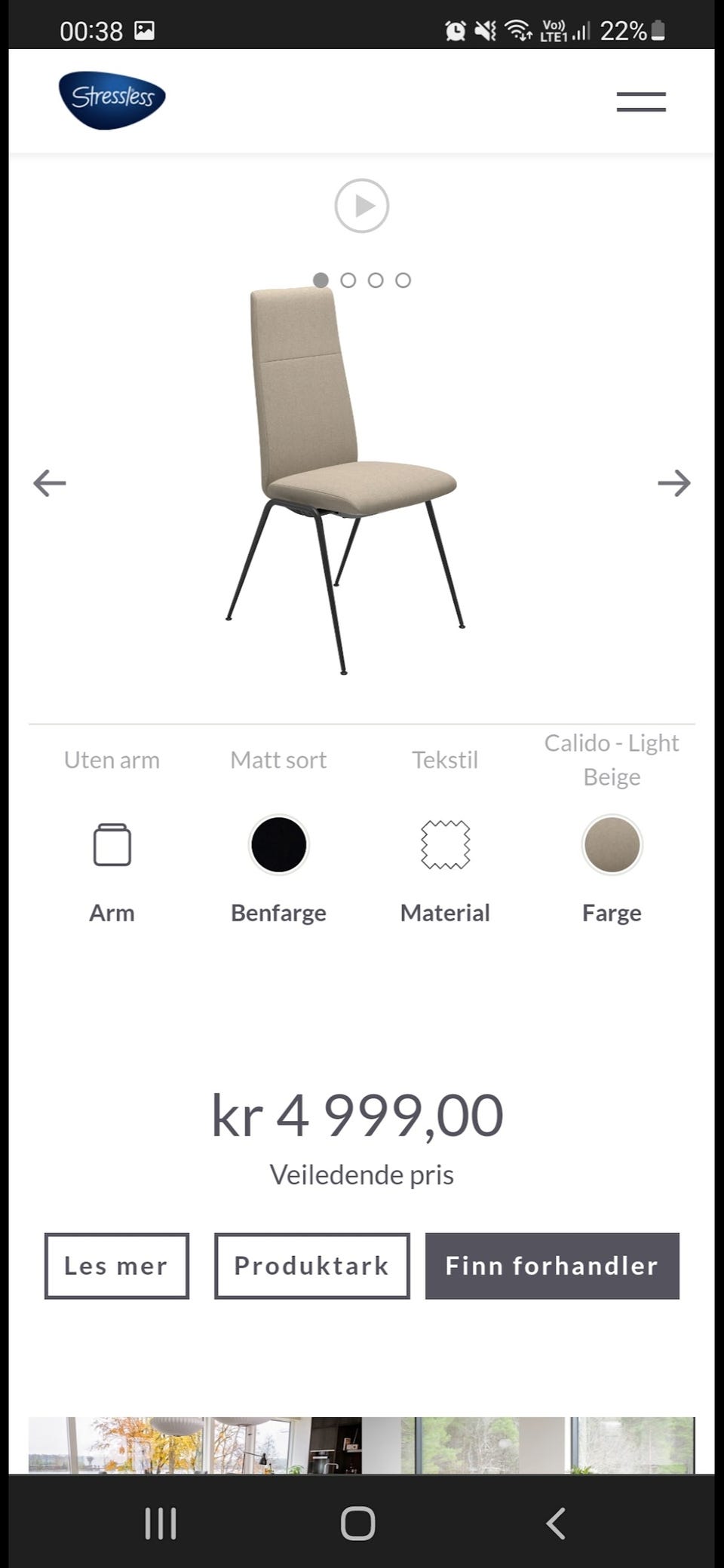Image resolution: width=724 pixels, height=1568 pixels.
Task: Open the Produktark product sheet
Action: 312,1266
